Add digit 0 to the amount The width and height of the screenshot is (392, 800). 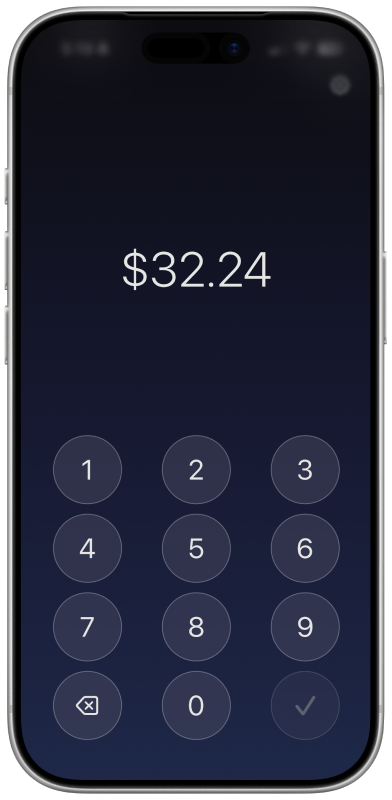pos(196,705)
